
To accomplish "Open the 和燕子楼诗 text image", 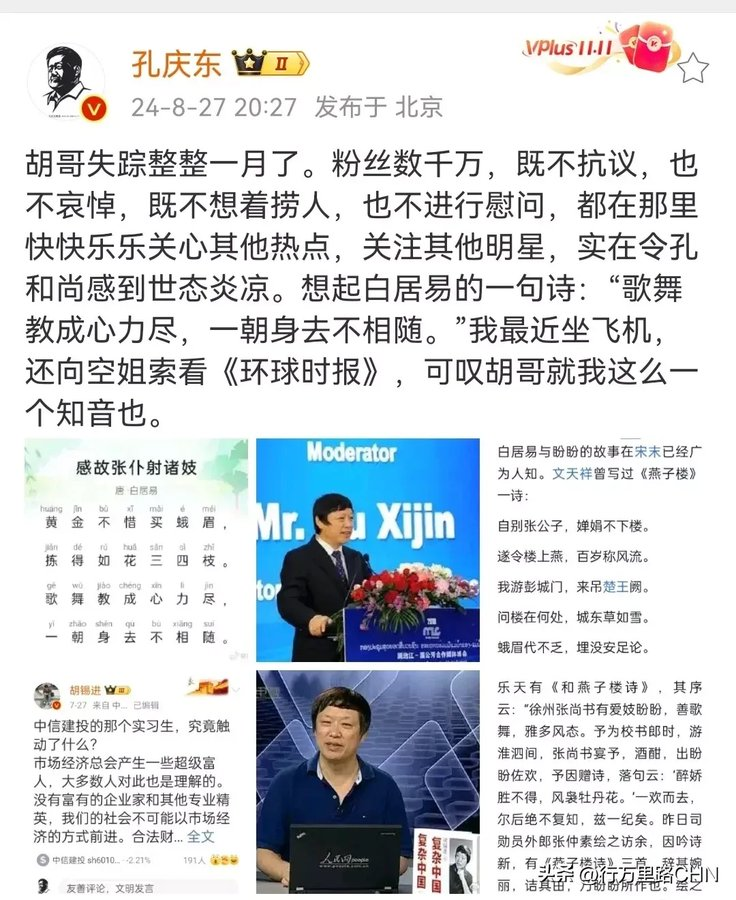I will pyautogui.click(x=599, y=782).
